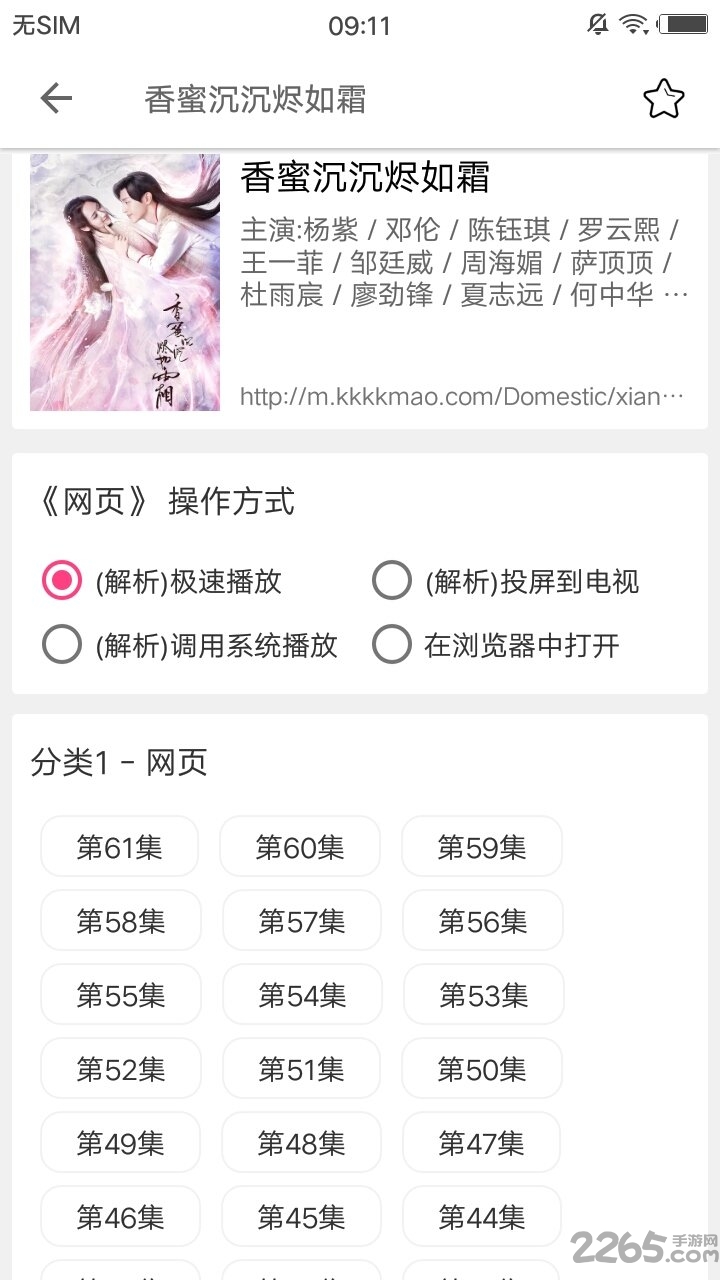Choose (解析)调用系统播放 as playback method
This screenshot has height=1280, width=720.
click(62, 645)
